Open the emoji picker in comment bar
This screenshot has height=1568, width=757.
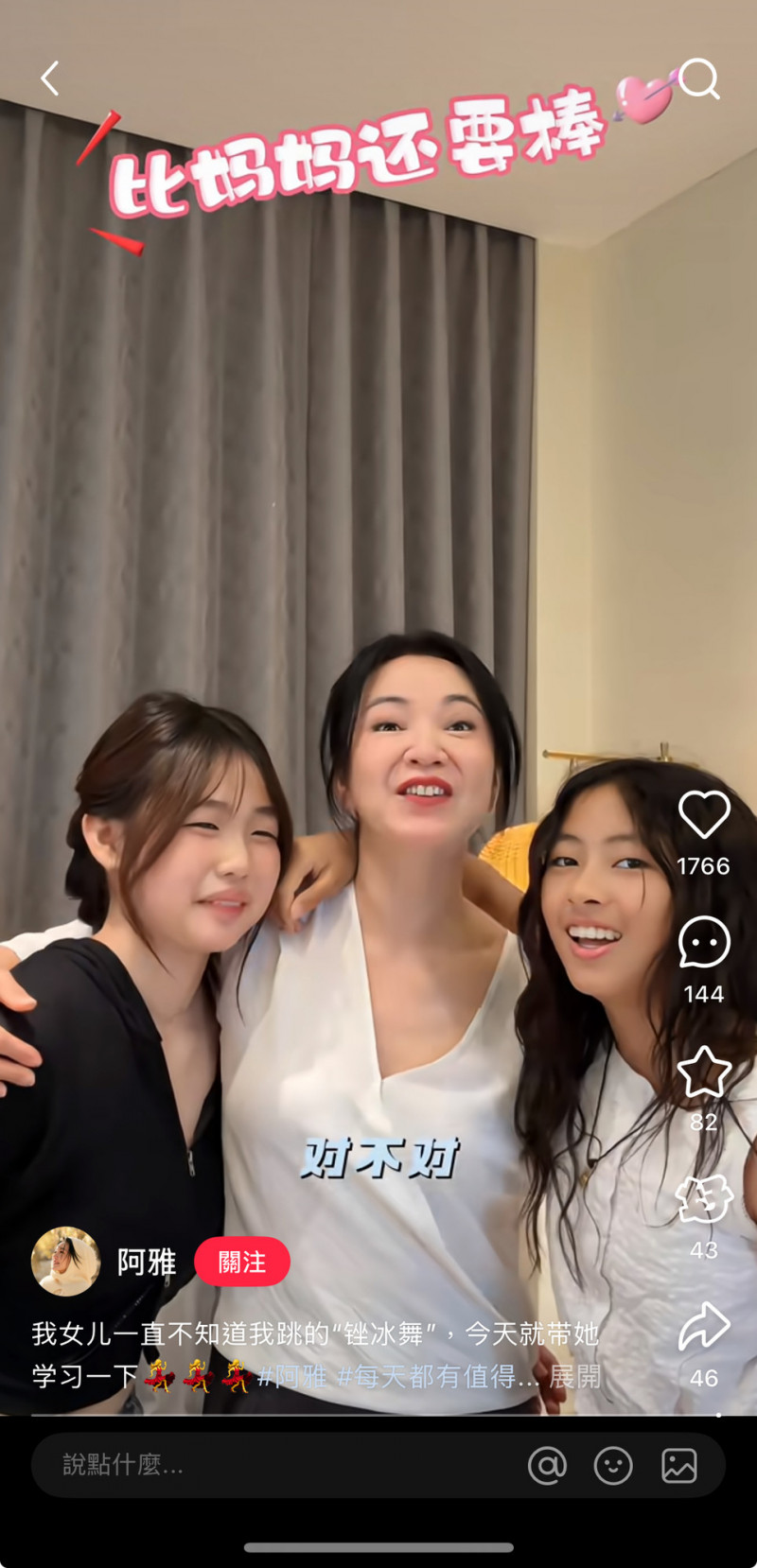click(613, 1465)
